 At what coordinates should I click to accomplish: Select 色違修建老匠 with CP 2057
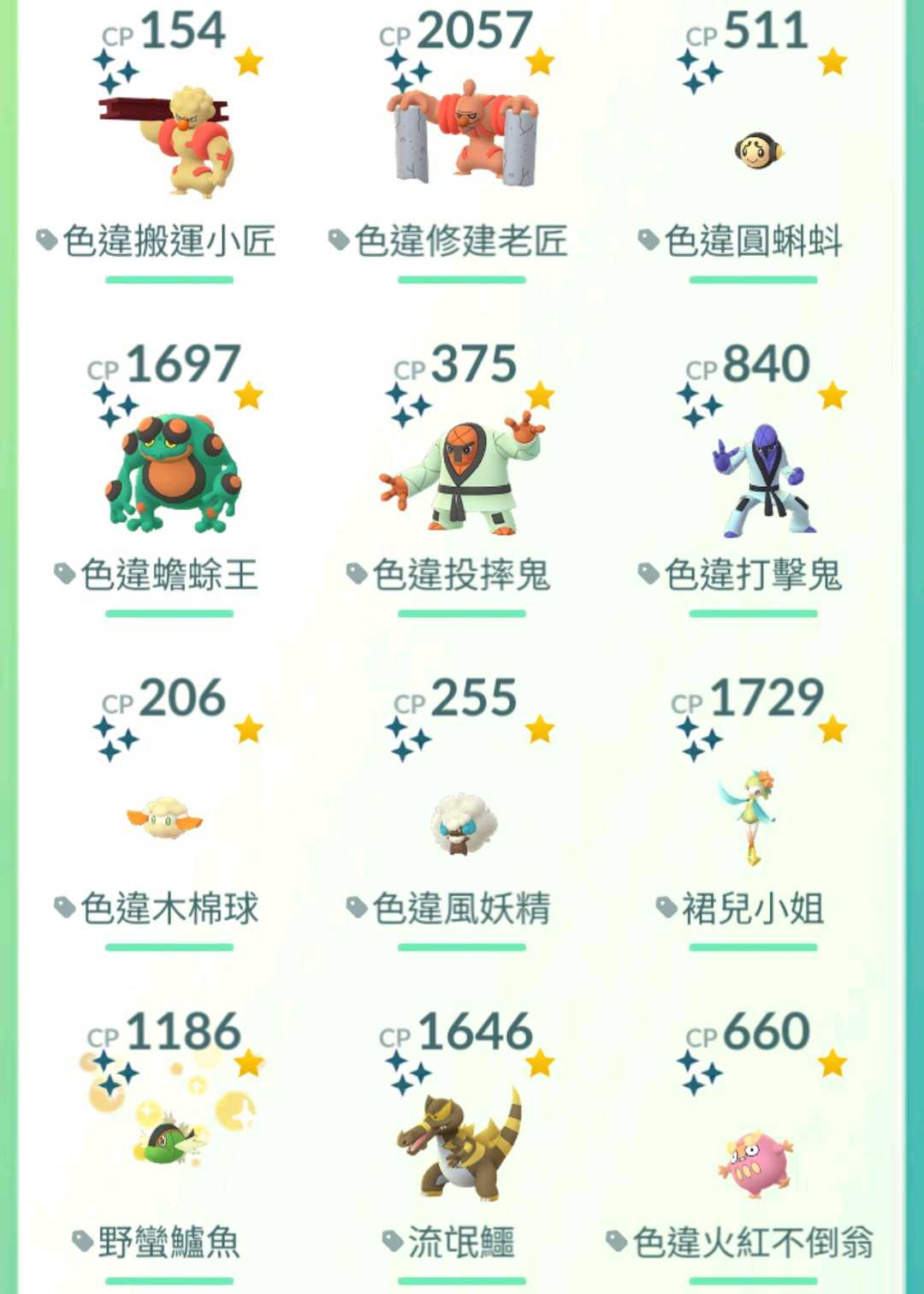pos(462,137)
